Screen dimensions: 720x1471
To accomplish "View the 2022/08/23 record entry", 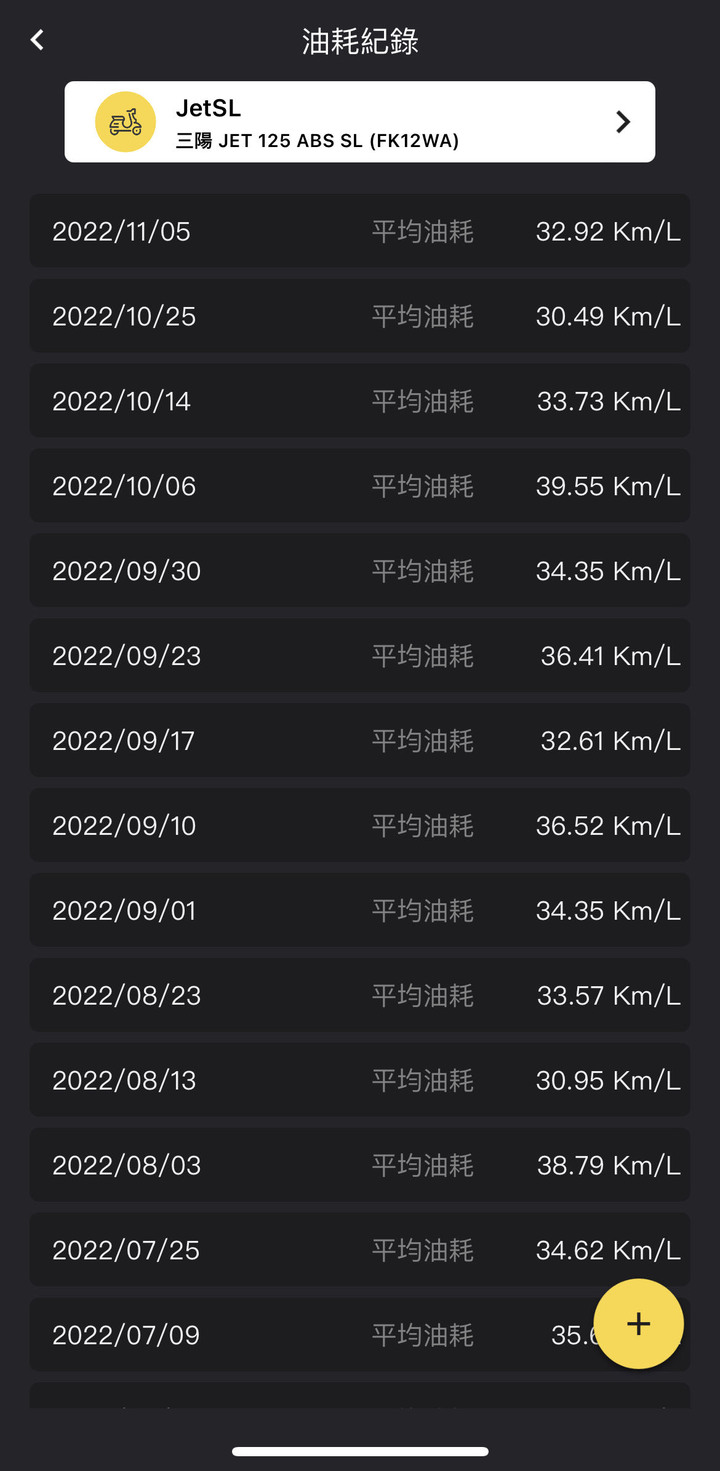I will [x=360, y=996].
